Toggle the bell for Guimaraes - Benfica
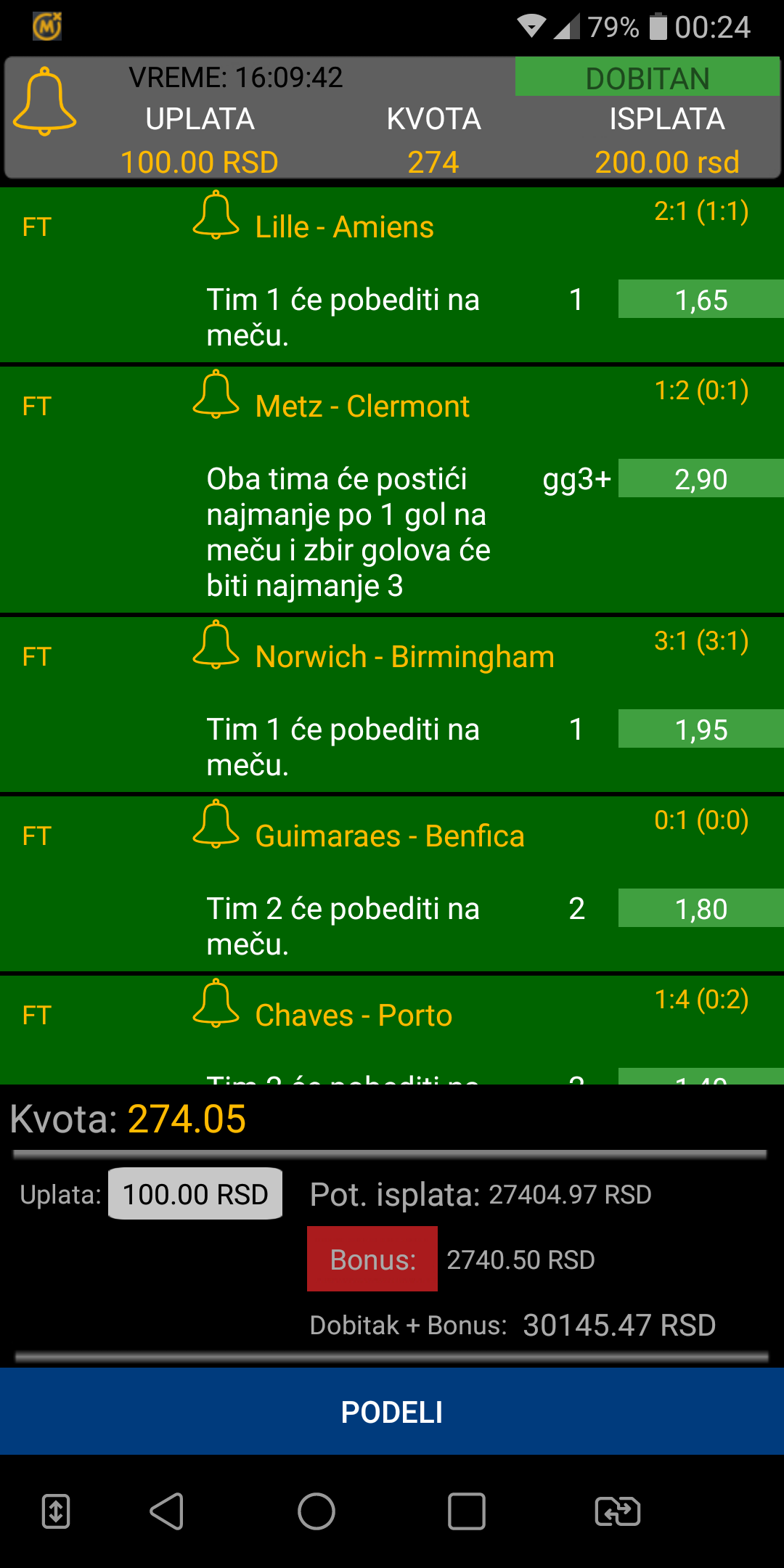 pos(216,825)
